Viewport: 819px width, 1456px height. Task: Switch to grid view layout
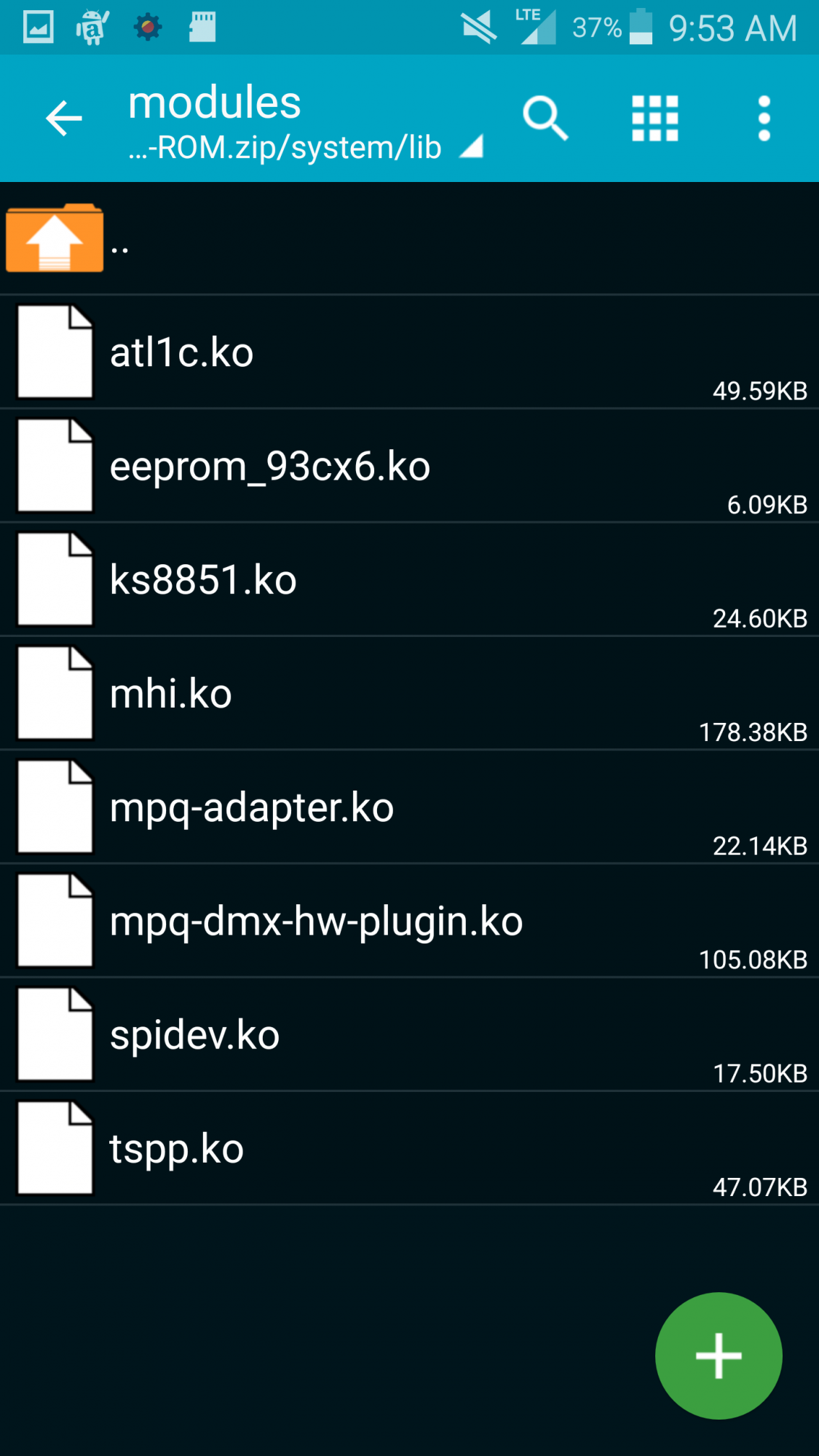(x=654, y=119)
